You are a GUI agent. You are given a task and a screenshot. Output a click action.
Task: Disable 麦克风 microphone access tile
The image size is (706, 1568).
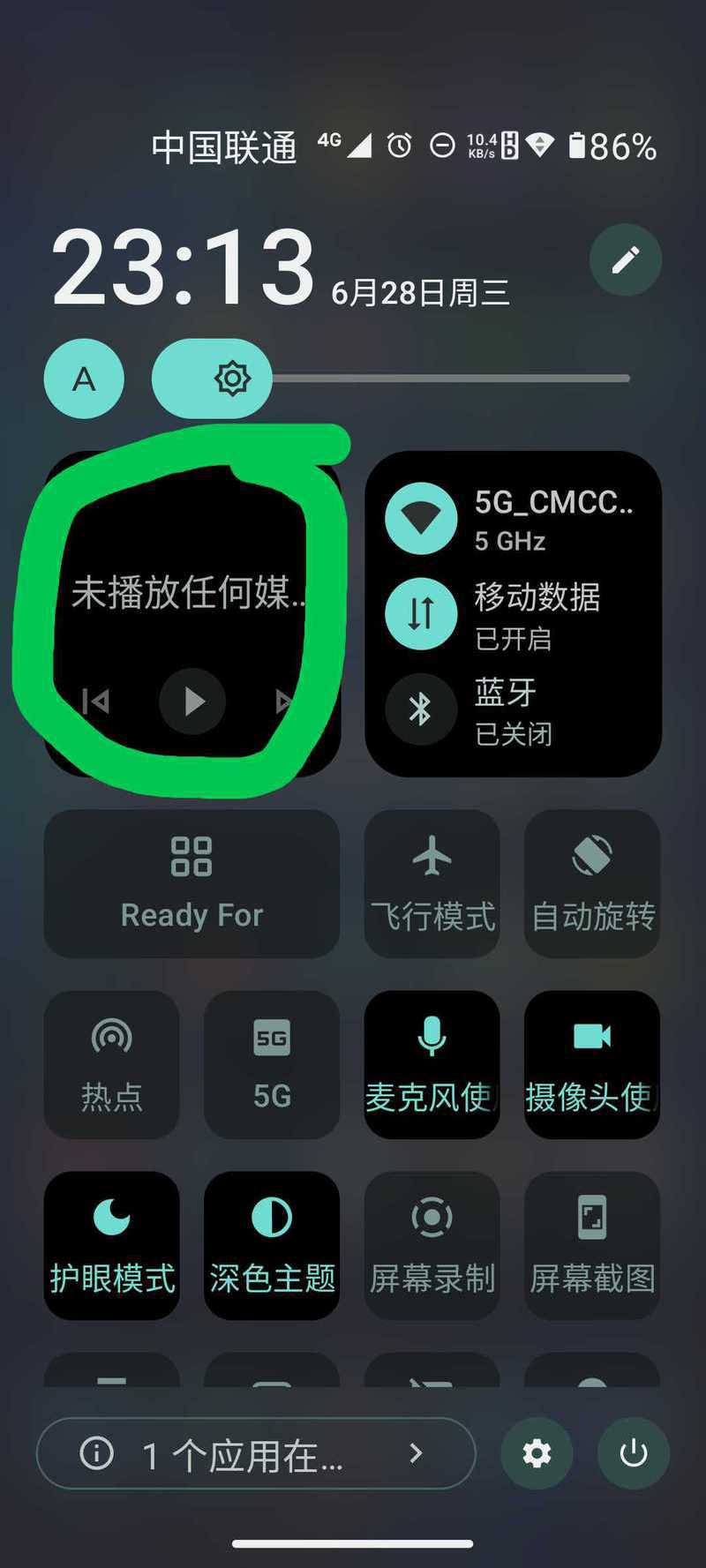coord(432,1065)
